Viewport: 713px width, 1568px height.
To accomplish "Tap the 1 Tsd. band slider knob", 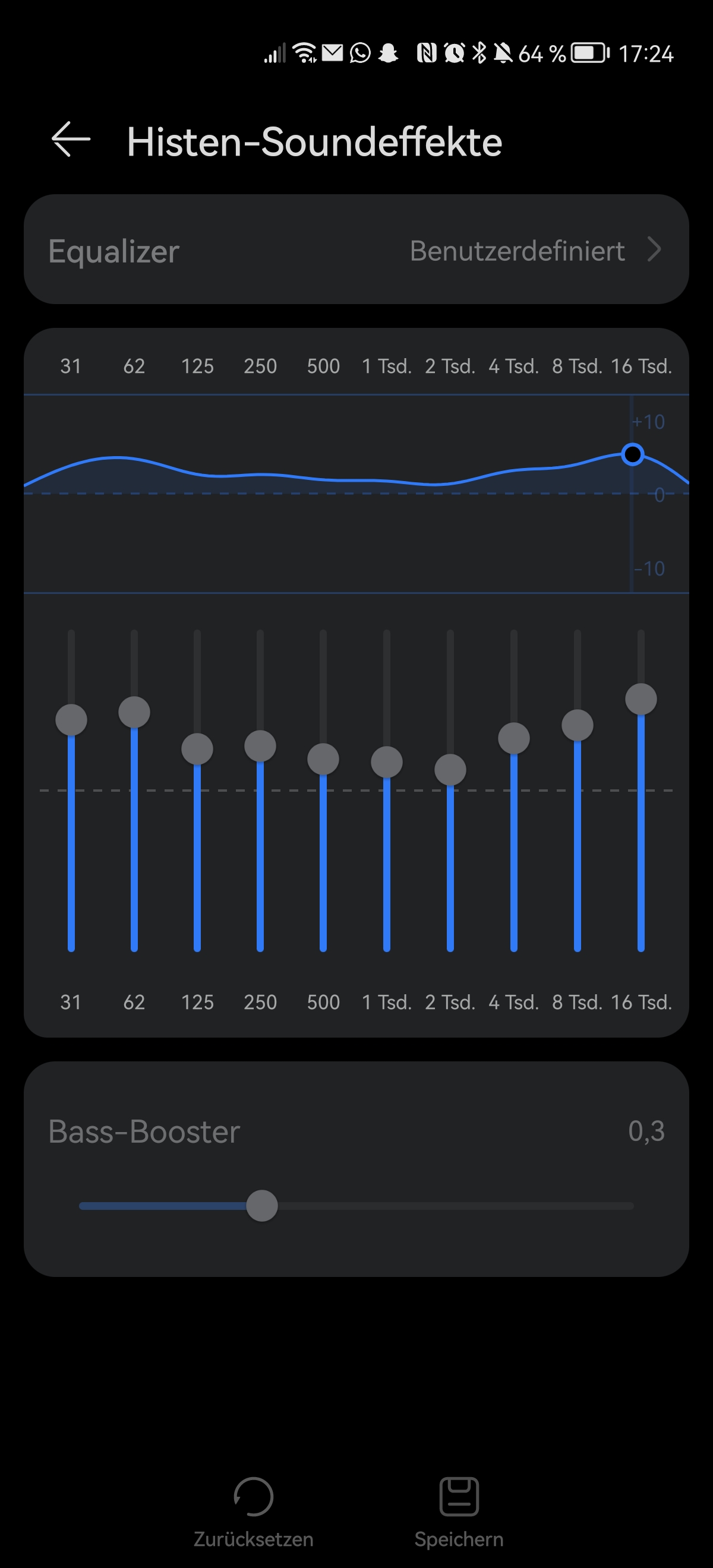I will [387, 762].
